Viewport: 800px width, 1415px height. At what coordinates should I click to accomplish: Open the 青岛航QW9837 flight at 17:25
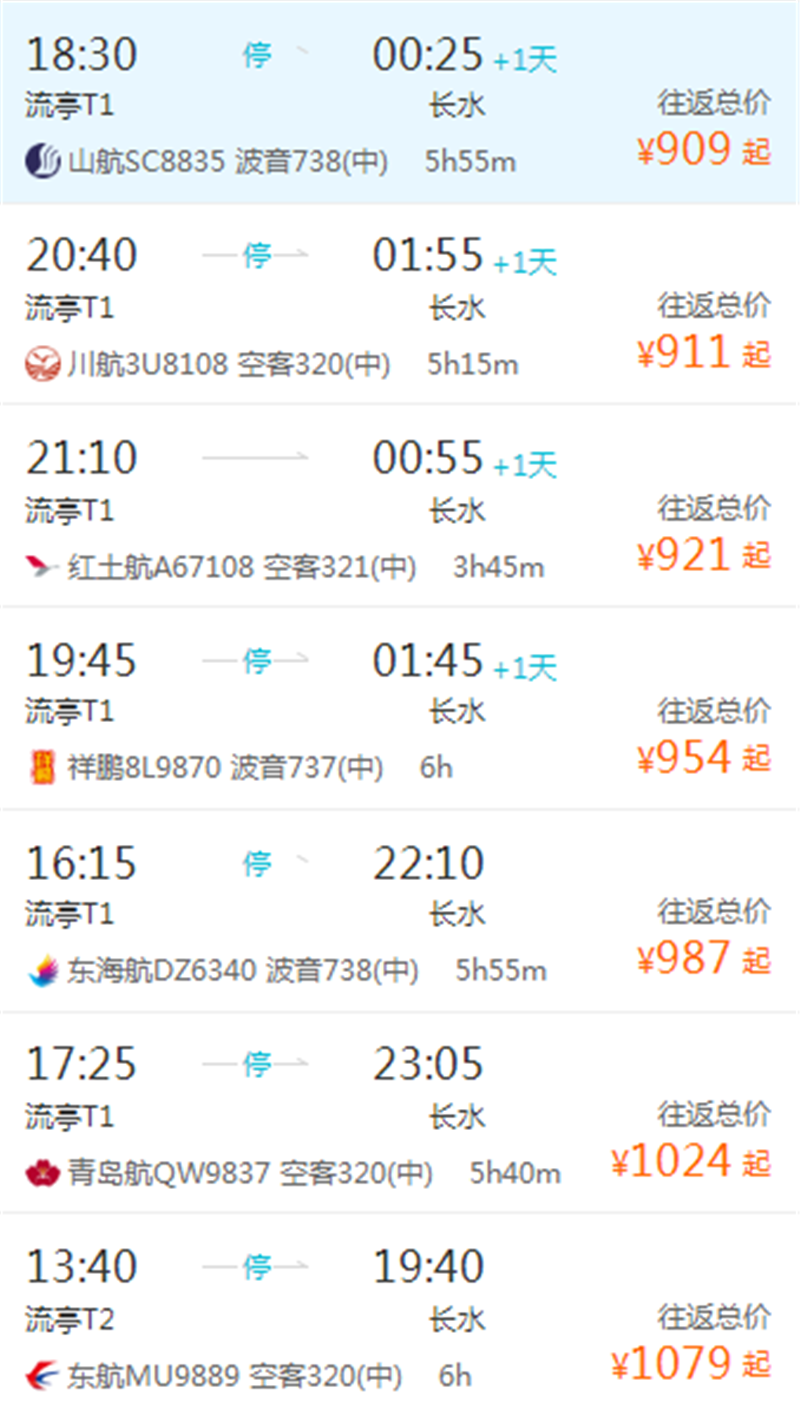coord(400,1113)
